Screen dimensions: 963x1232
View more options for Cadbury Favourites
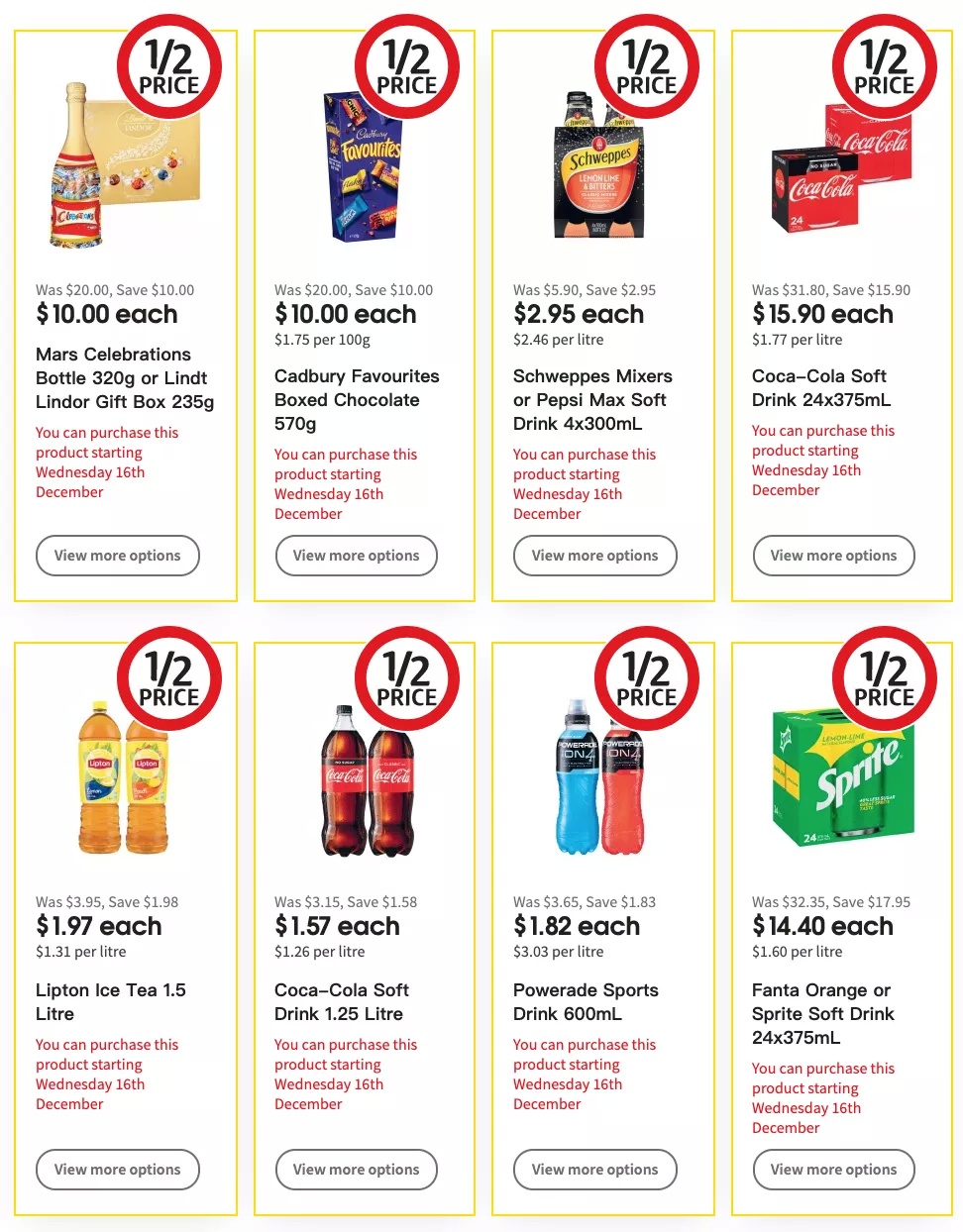pos(357,556)
